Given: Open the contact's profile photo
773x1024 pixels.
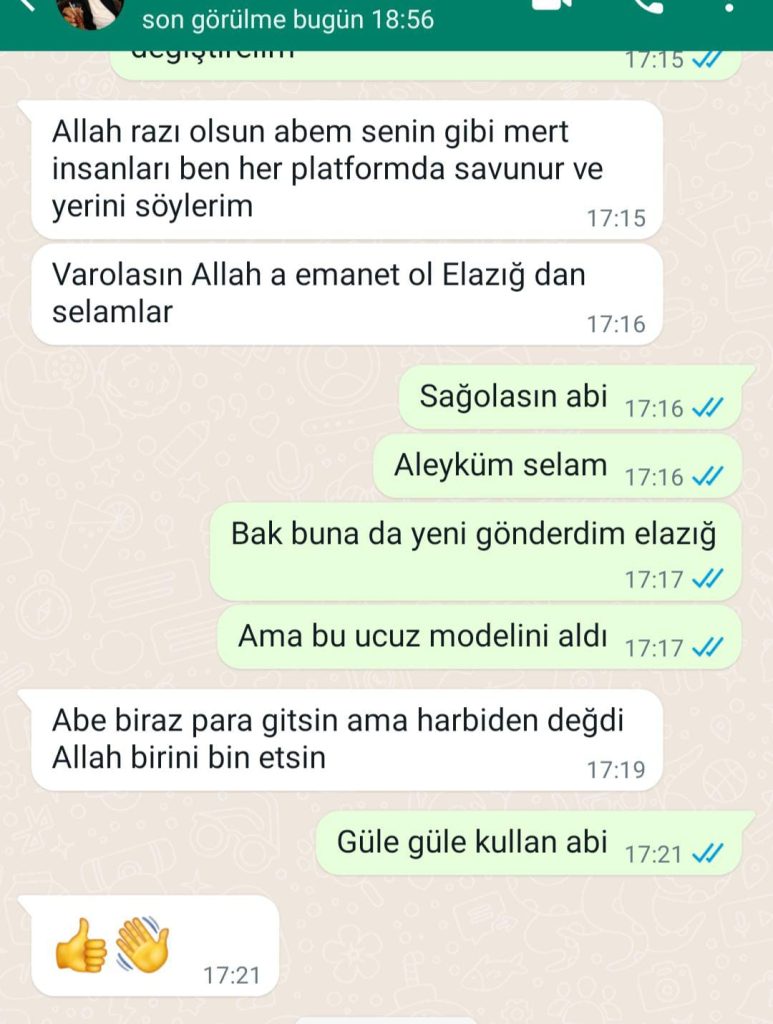Looking at the screenshot, I should tap(88, 10).
